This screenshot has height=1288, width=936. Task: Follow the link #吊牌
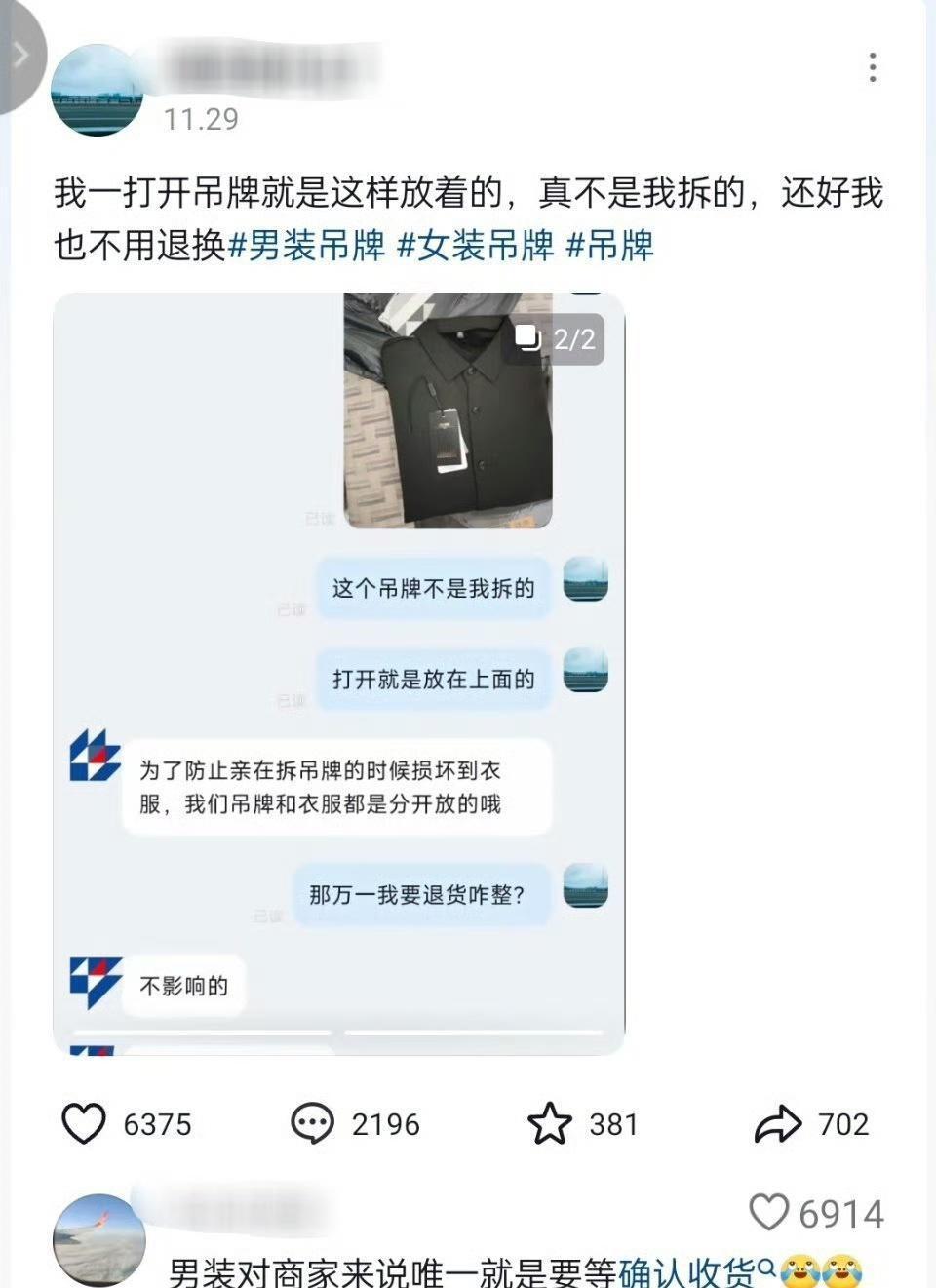click(x=611, y=247)
